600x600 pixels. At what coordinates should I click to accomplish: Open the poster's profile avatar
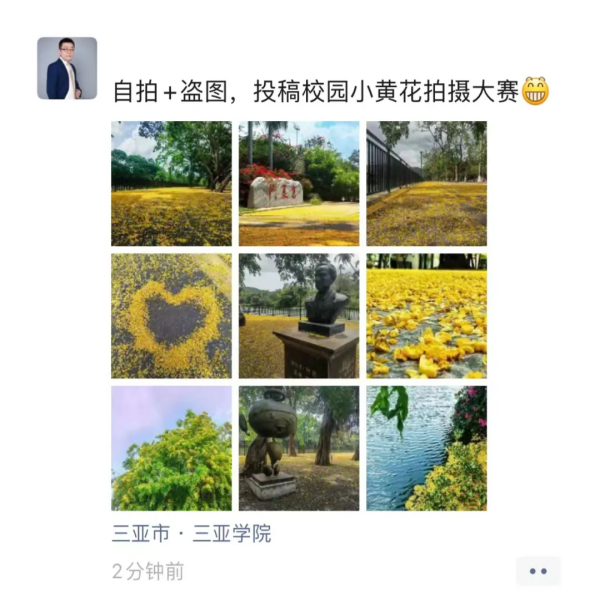pos(67,68)
